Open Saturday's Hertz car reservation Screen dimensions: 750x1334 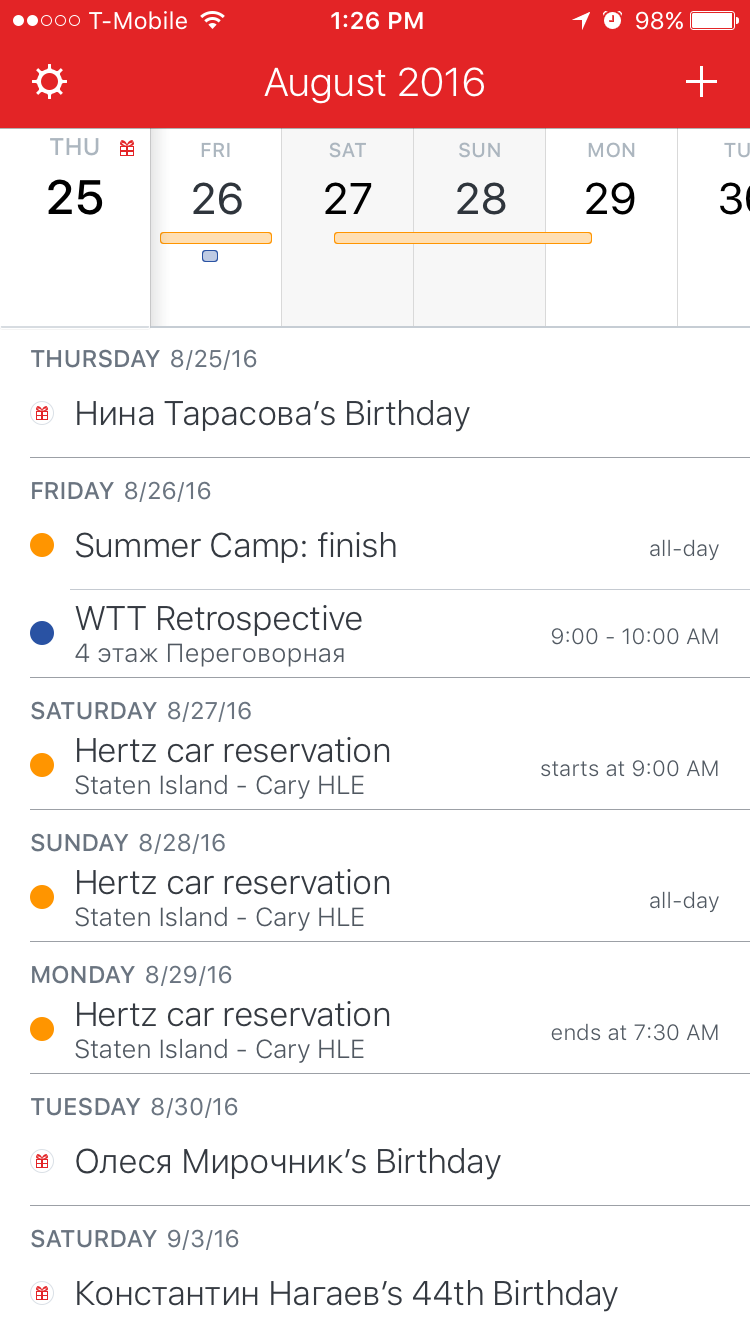click(x=375, y=767)
